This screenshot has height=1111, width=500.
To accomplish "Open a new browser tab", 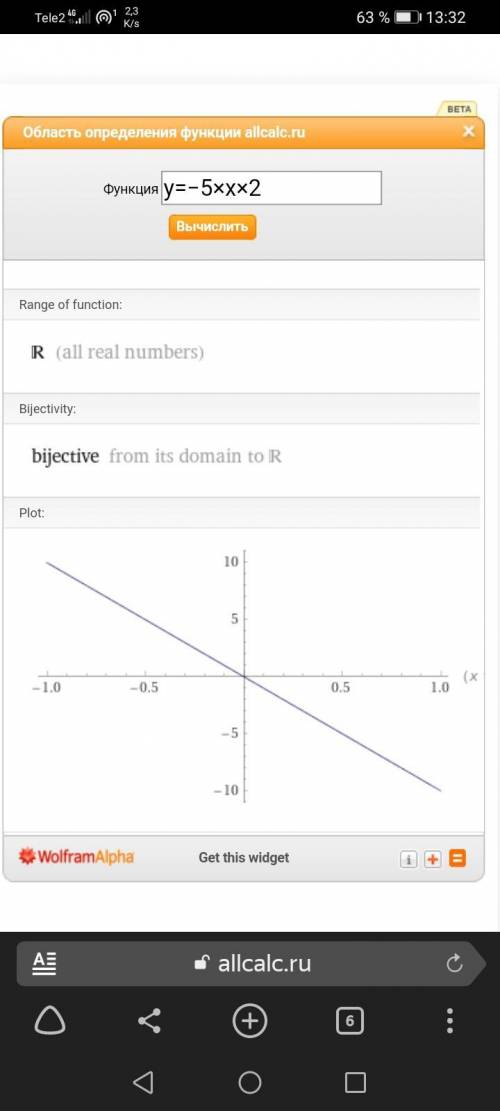I will [x=250, y=1021].
